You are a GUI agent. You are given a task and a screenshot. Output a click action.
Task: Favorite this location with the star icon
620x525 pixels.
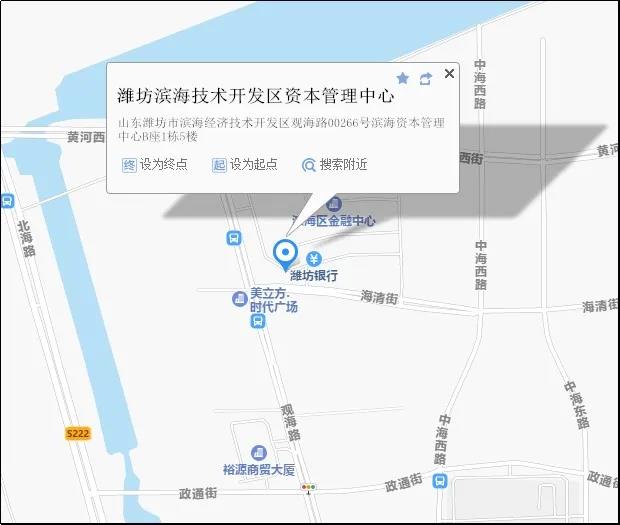coord(402,78)
